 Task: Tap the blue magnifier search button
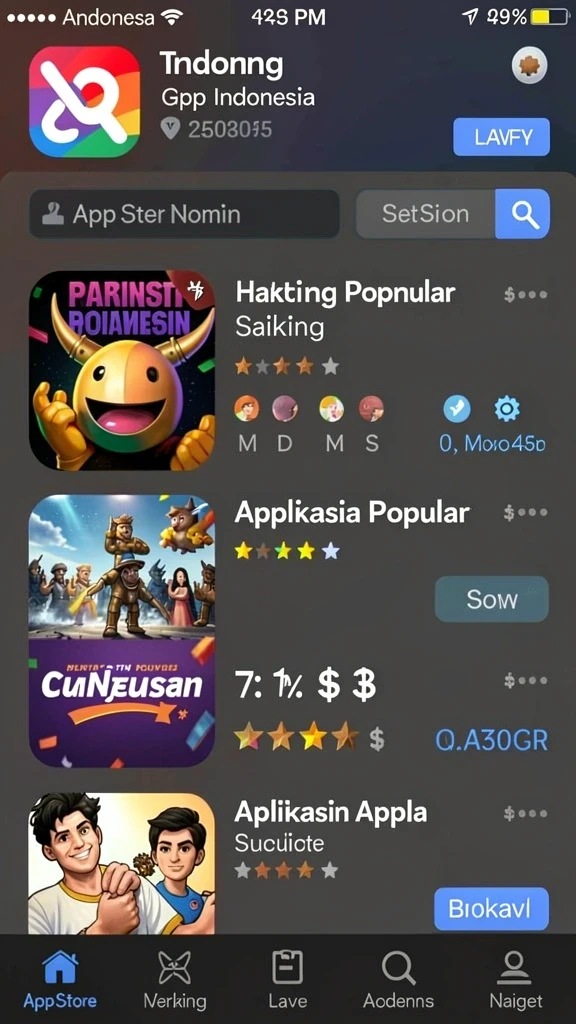[x=522, y=214]
